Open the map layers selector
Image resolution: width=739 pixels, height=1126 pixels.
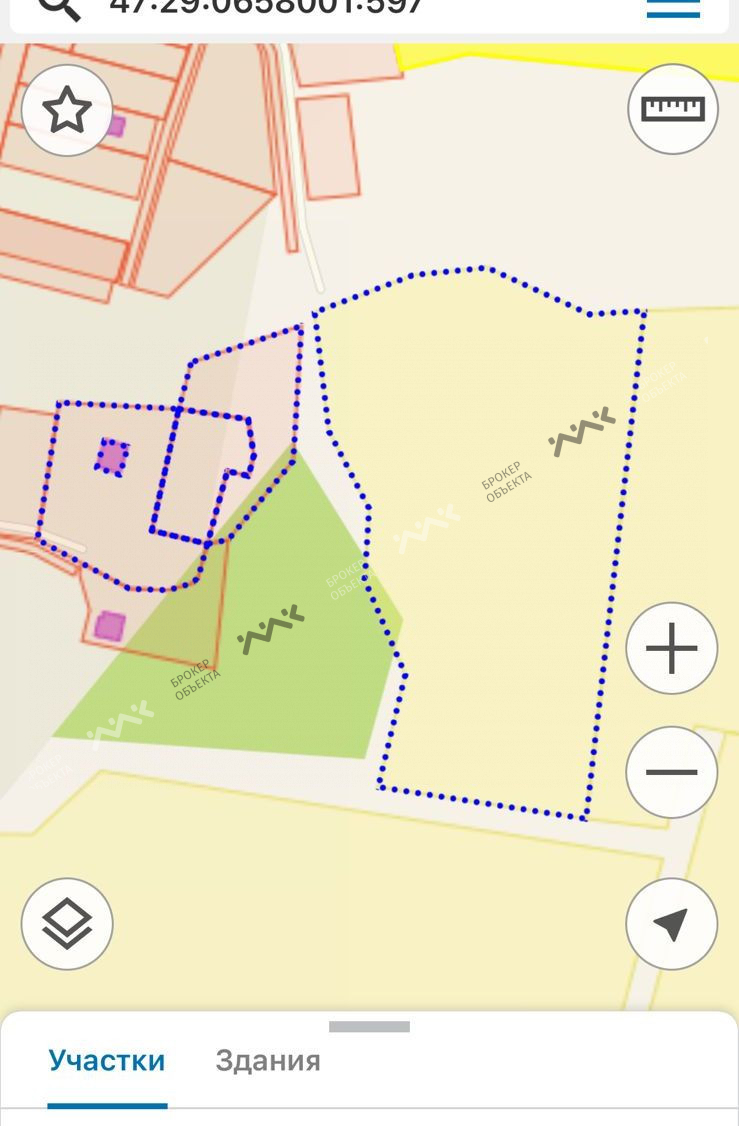pos(67,923)
